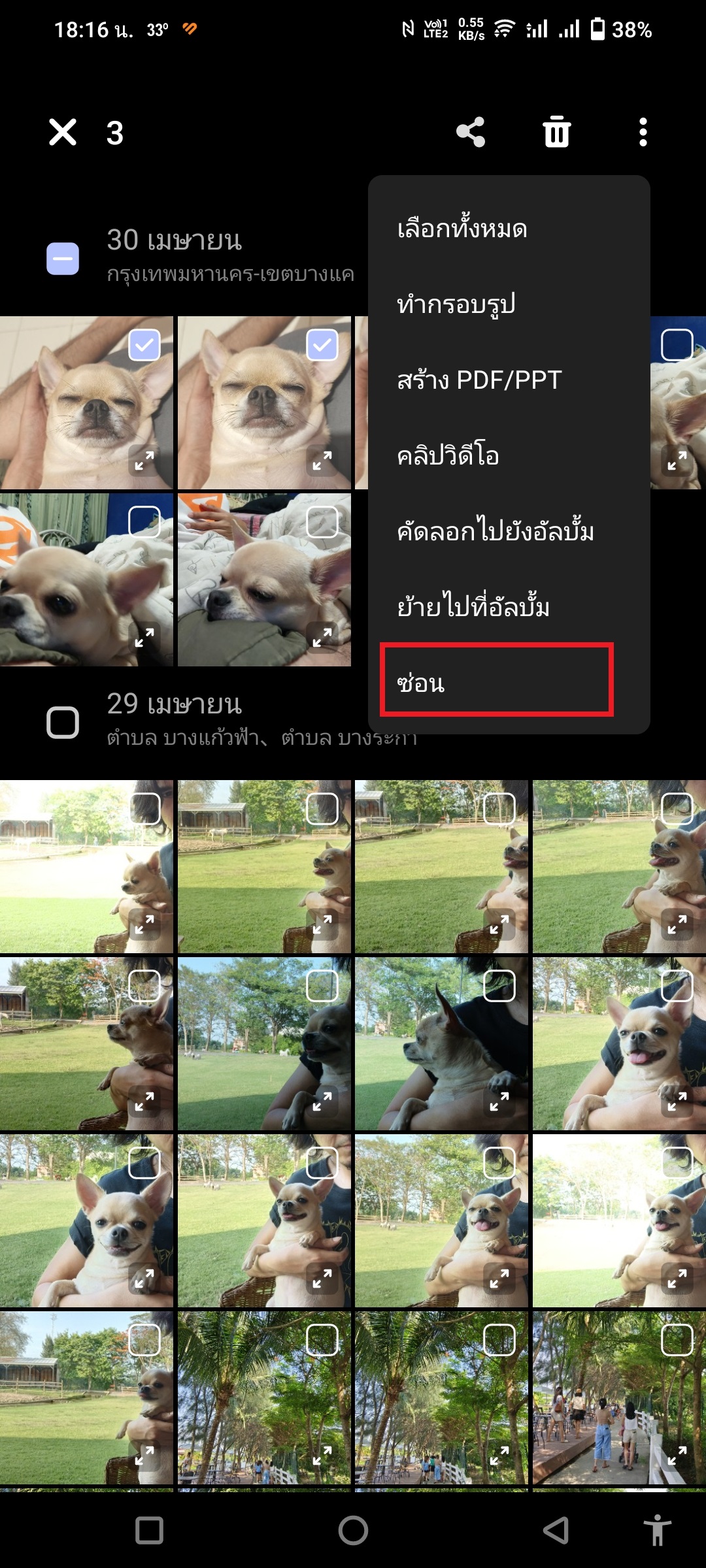Select all photos from 29 เมษายน

tap(63, 723)
